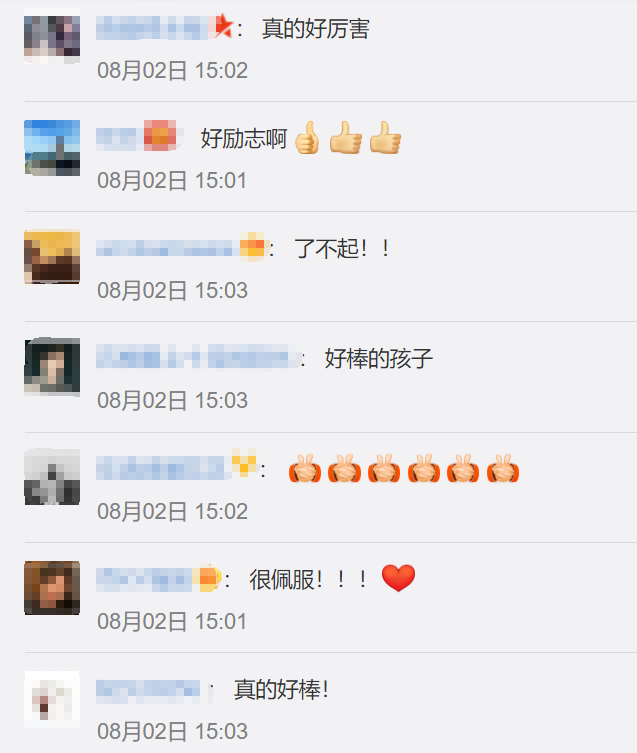Tap the avatar next to 真的好棒!
The height and width of the screenshot is (753, 637).
coord(52,699)
